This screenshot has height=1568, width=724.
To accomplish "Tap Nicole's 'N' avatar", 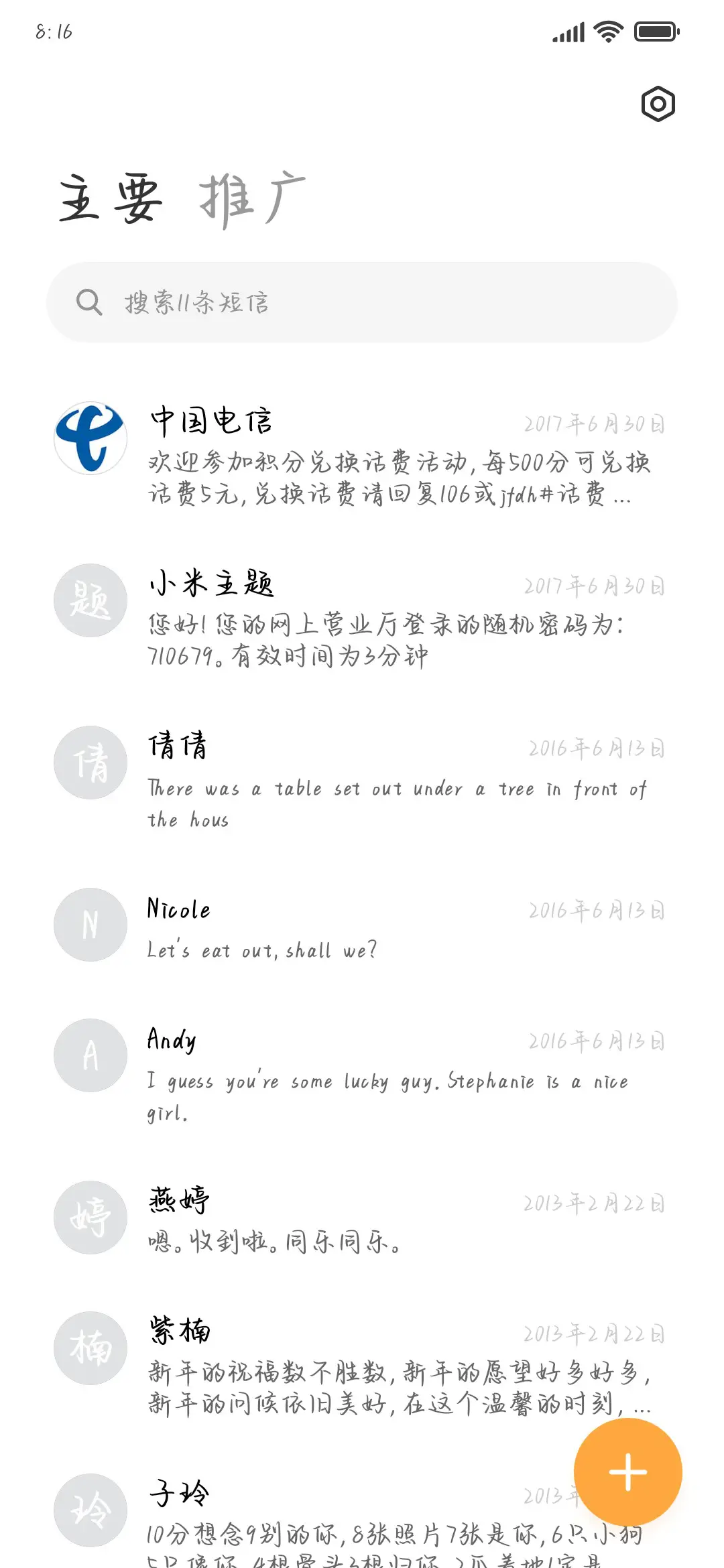I will pyautogui.click(x=90, y=925).
